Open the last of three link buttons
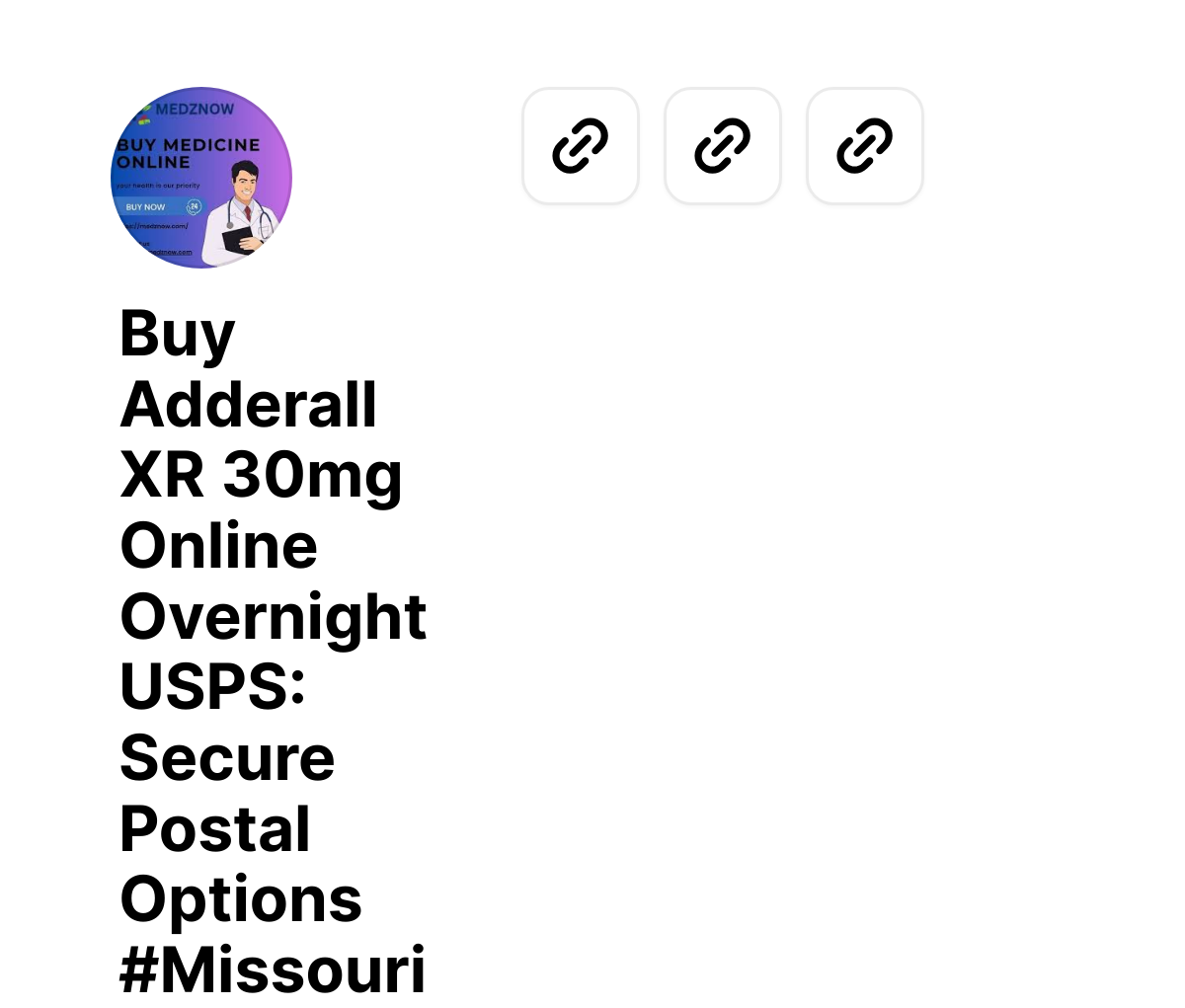 [865, 146]
